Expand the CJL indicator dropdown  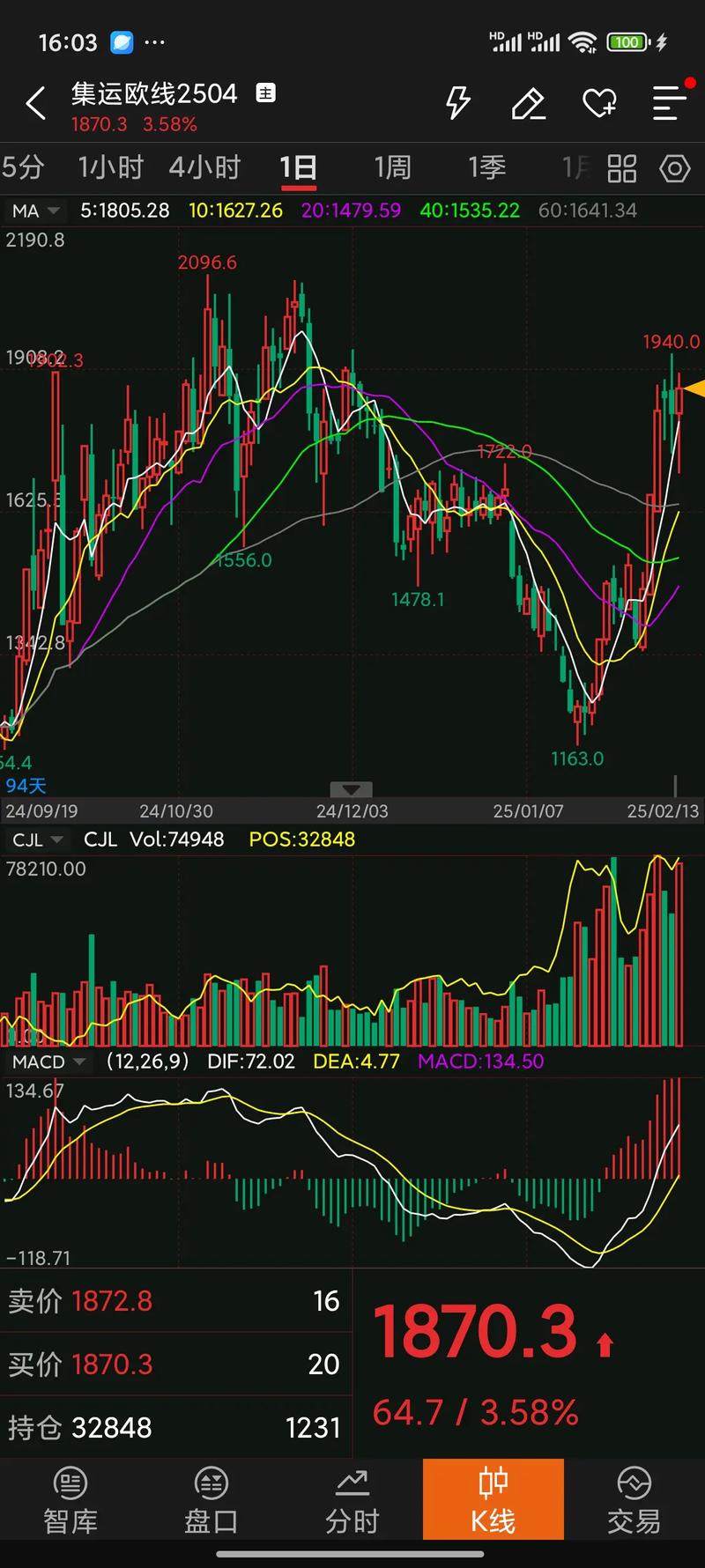[x=37, y=839]
